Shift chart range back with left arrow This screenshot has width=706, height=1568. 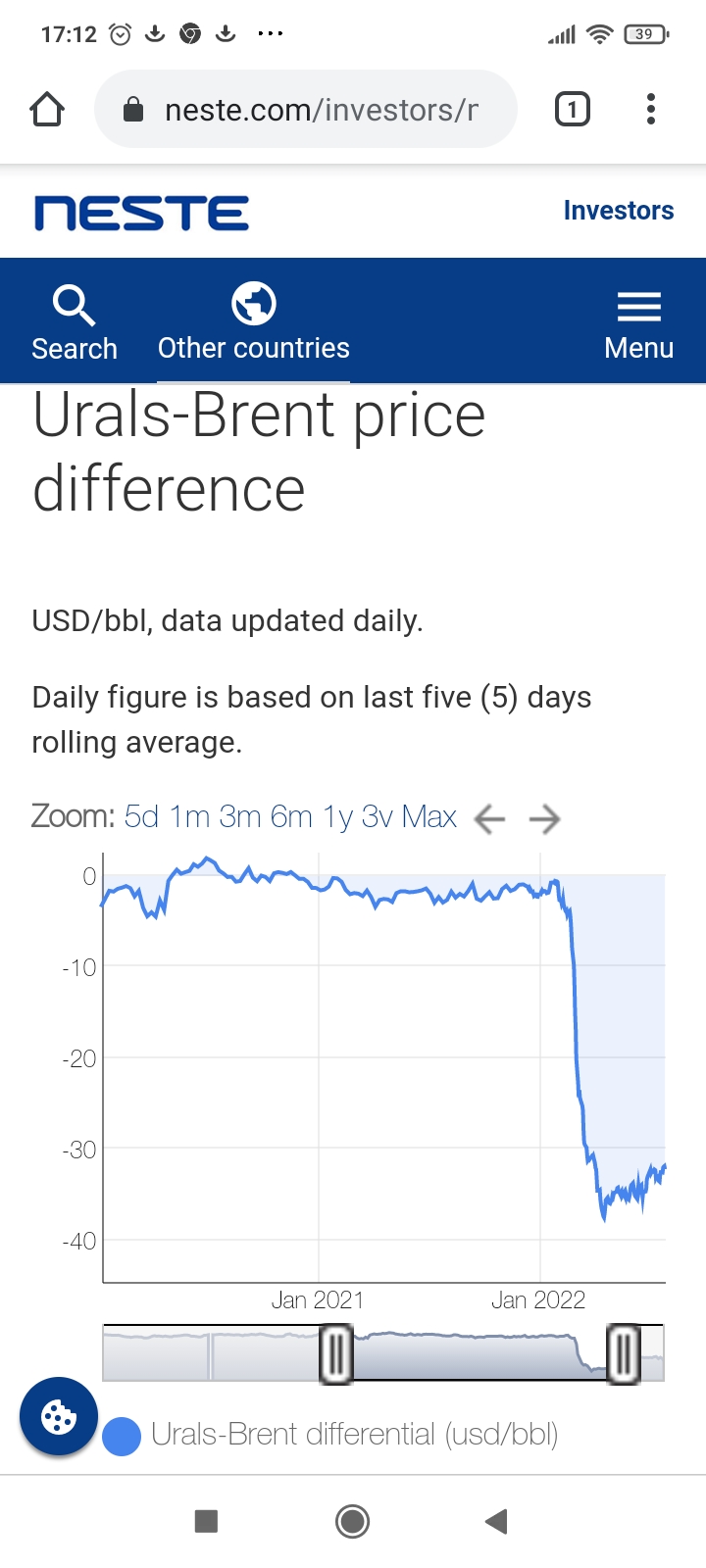click(489, 818)
